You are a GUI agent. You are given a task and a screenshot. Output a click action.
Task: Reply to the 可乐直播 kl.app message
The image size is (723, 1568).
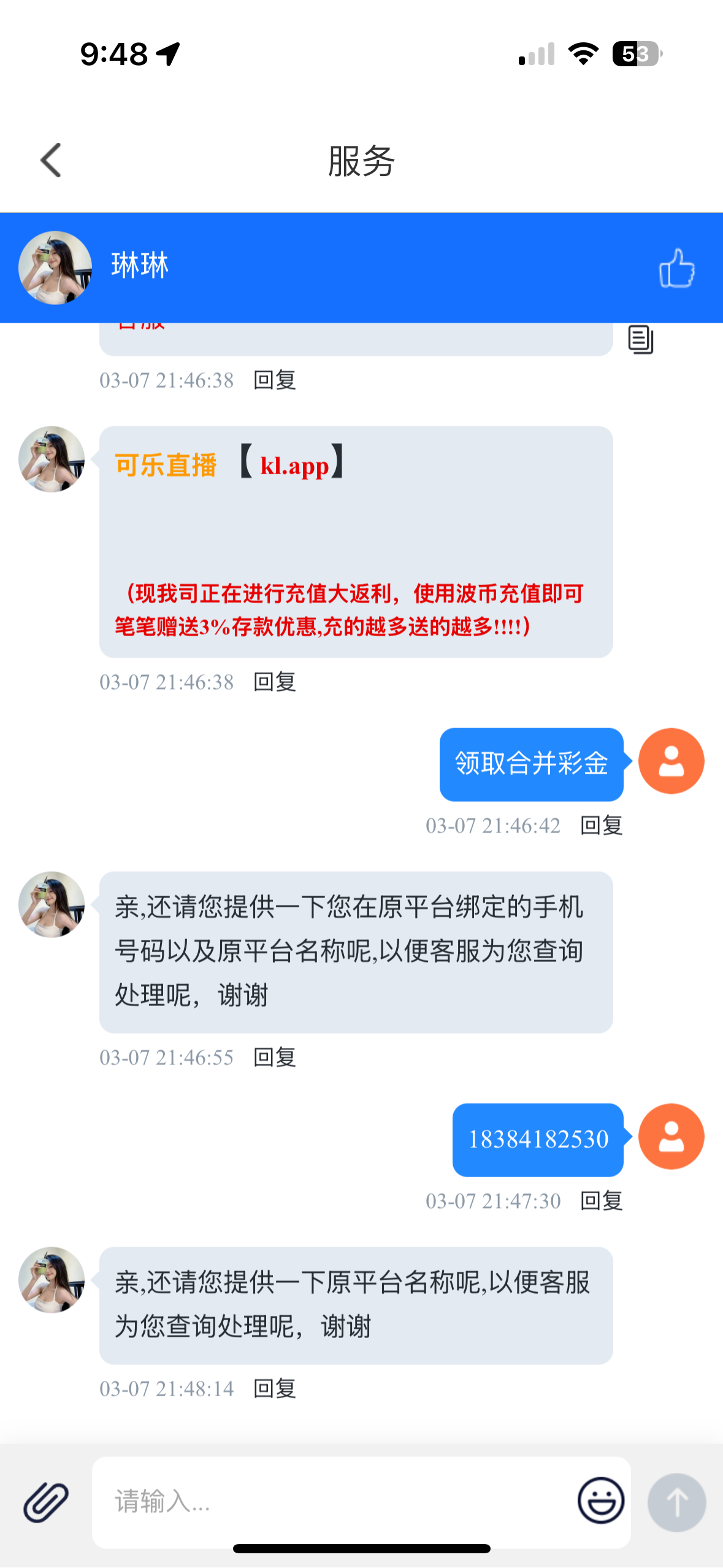275,682
